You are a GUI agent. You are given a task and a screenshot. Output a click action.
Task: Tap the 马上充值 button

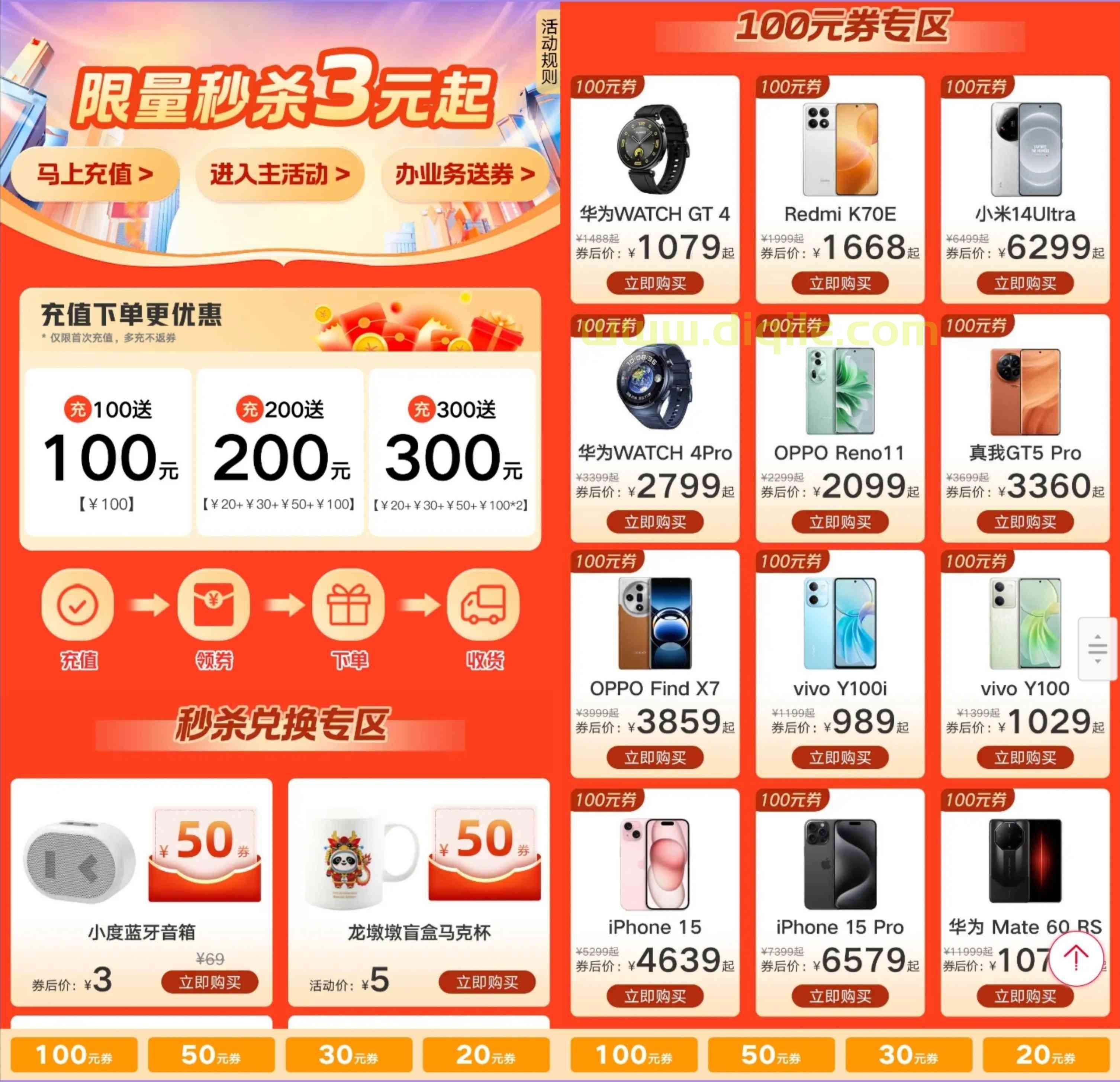[x=95, y=174]
